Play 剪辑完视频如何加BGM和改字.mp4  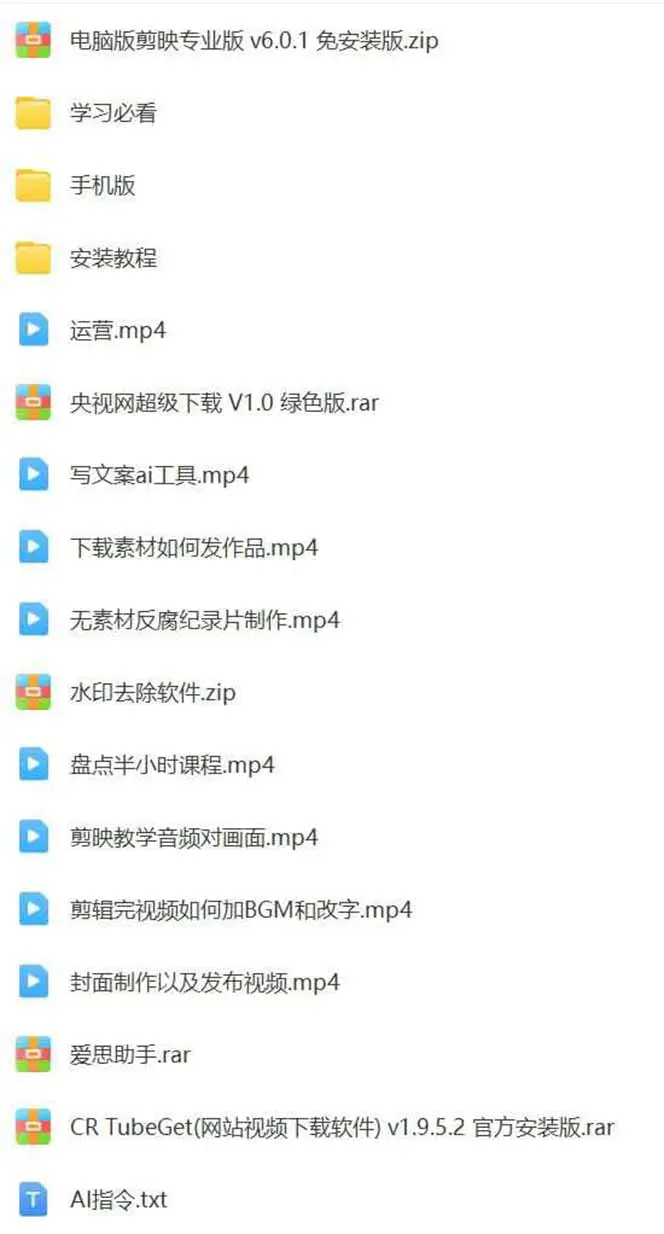[x=240, y=909]
